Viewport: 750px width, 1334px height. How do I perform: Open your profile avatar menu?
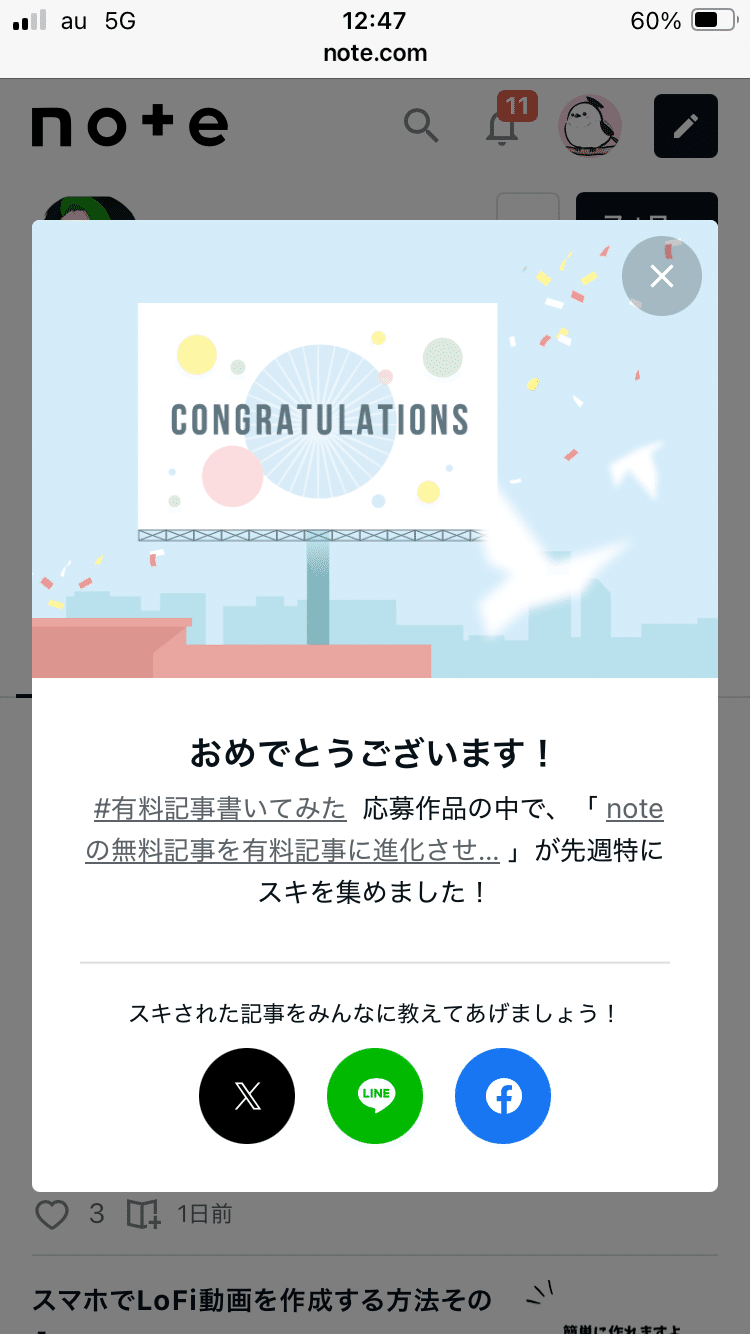click(590, 126)
